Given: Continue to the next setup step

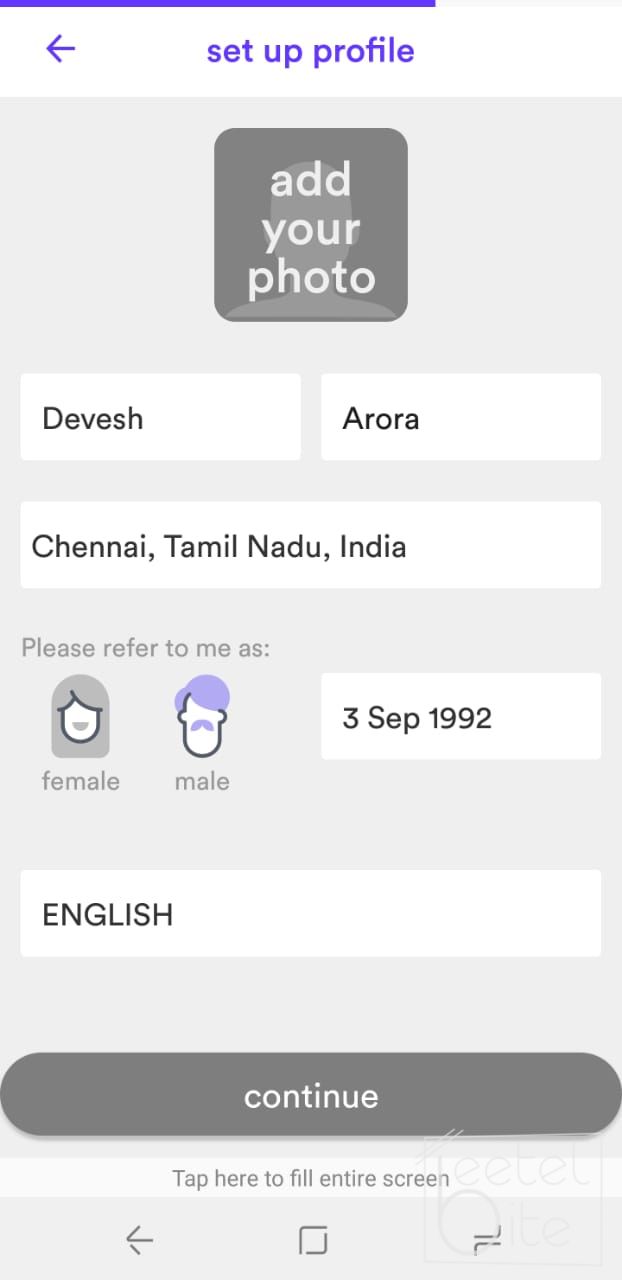Looking at the screenshot, I should click(x=310, y=1096).
